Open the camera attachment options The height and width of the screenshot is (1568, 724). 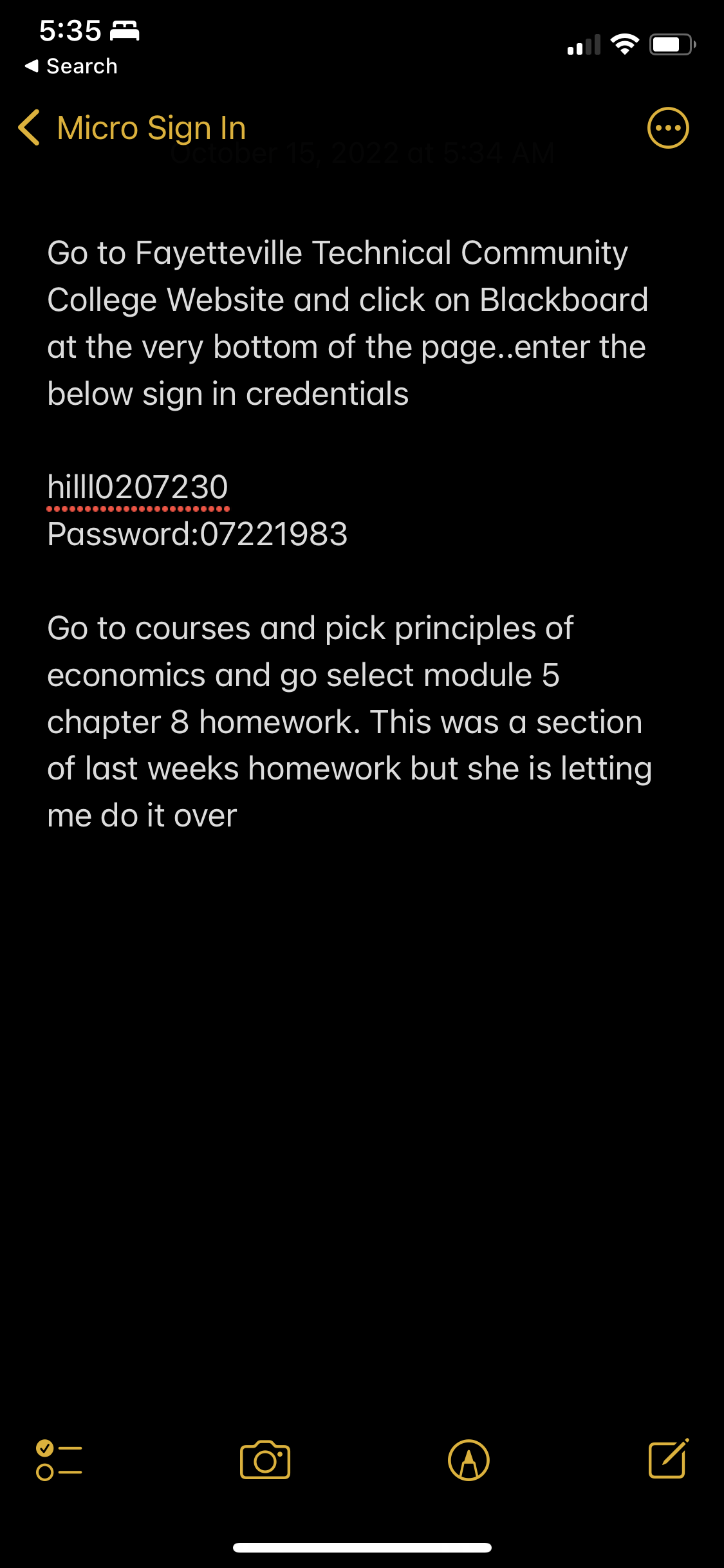(x=265, y=1460)
